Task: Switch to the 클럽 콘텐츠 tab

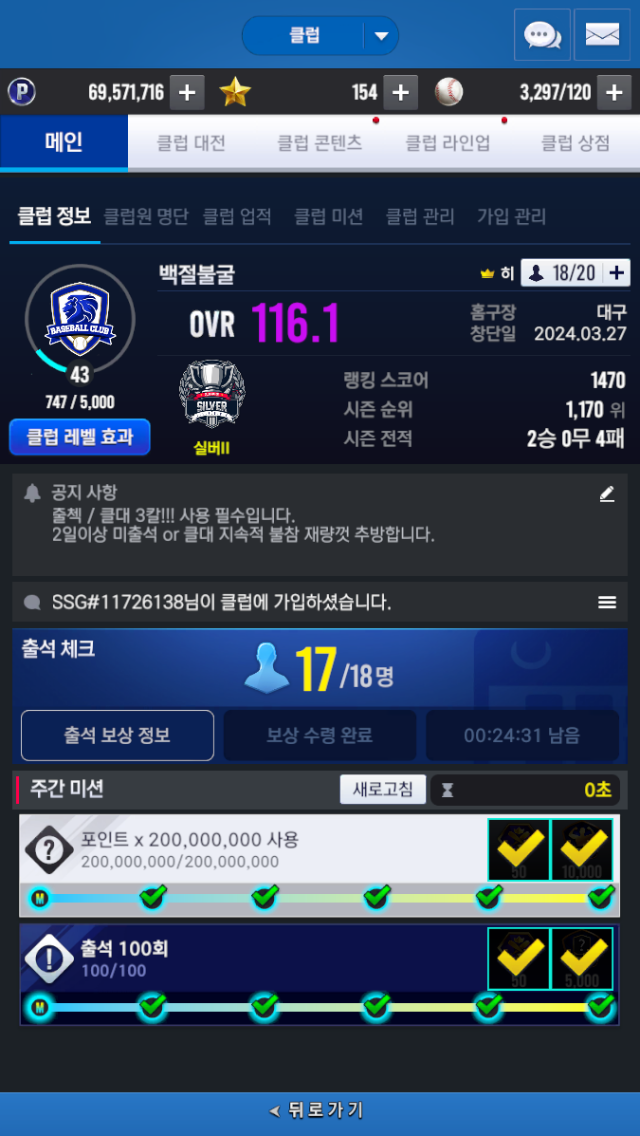Action: coord(319,143)
